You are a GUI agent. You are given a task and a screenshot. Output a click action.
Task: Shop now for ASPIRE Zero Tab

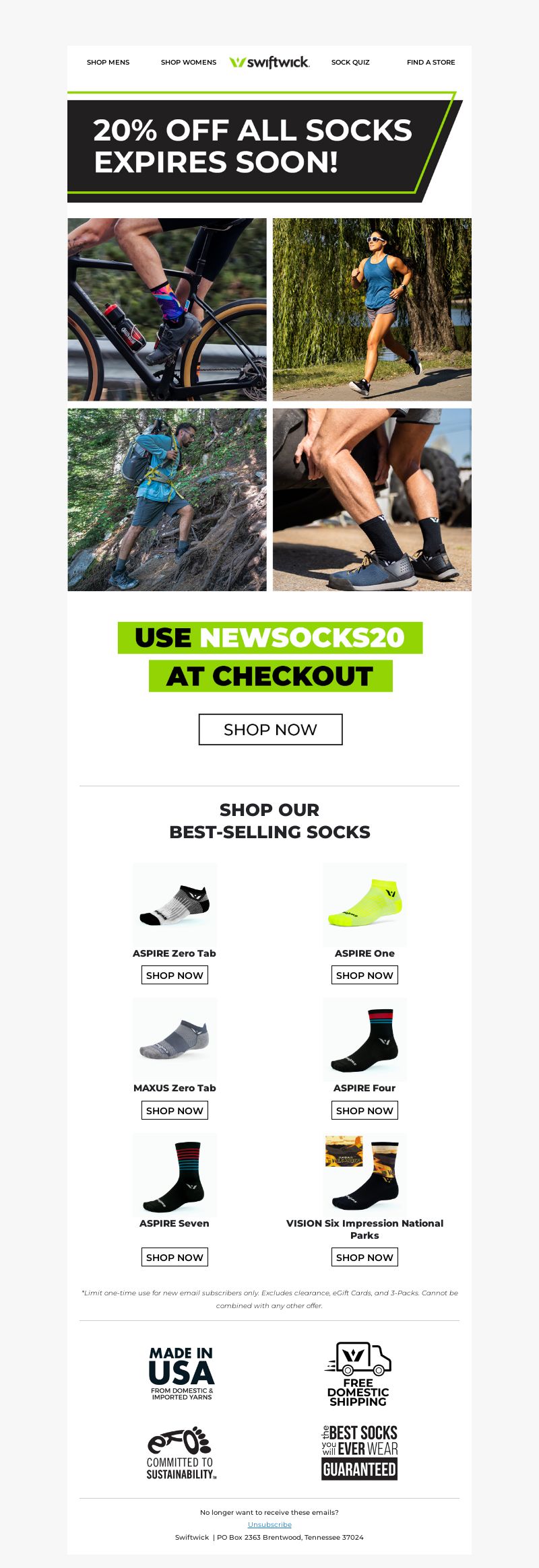coord(175,975)
